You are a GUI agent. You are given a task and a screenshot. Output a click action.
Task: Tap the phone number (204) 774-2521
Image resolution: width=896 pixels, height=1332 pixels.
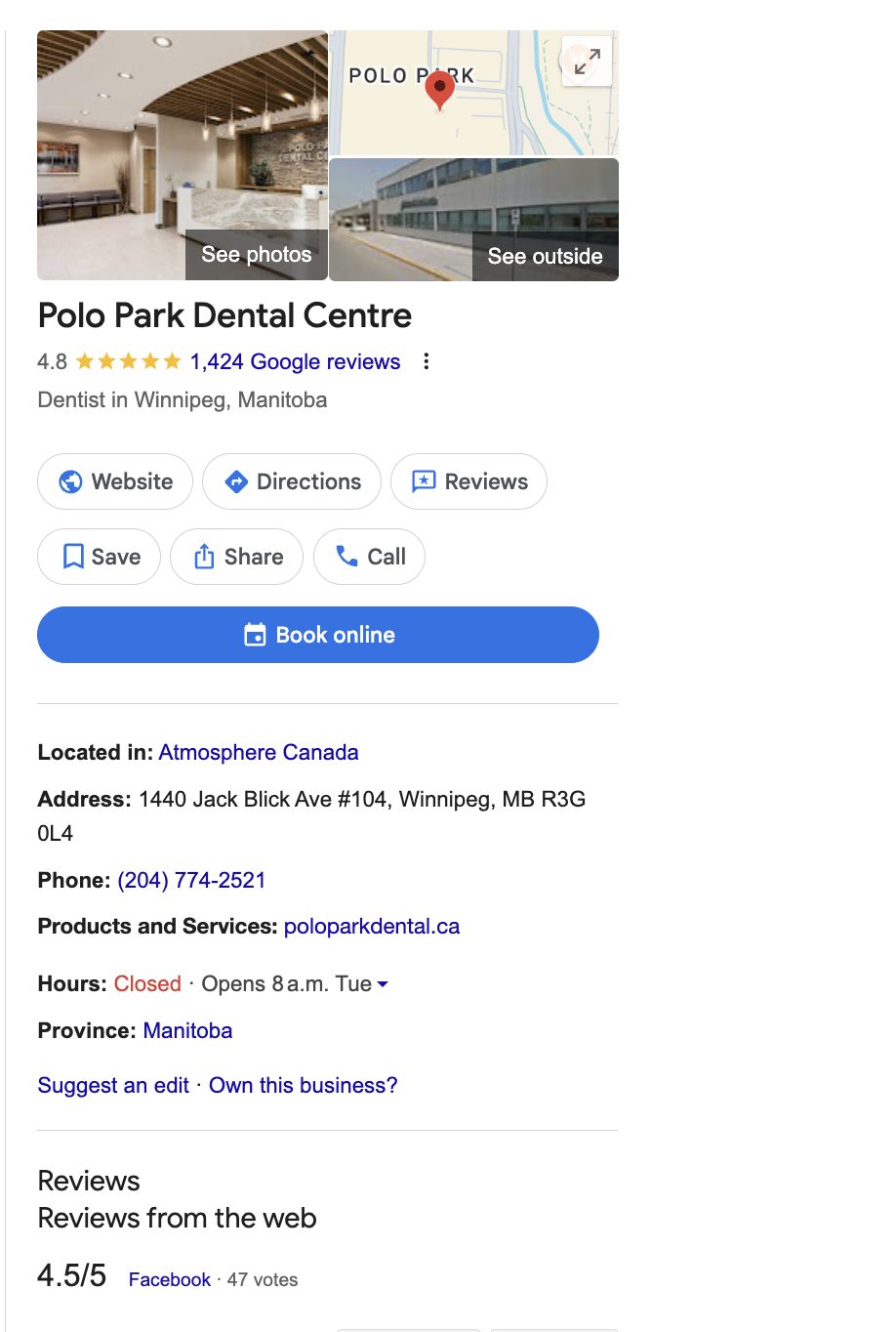tap(191, 881)
